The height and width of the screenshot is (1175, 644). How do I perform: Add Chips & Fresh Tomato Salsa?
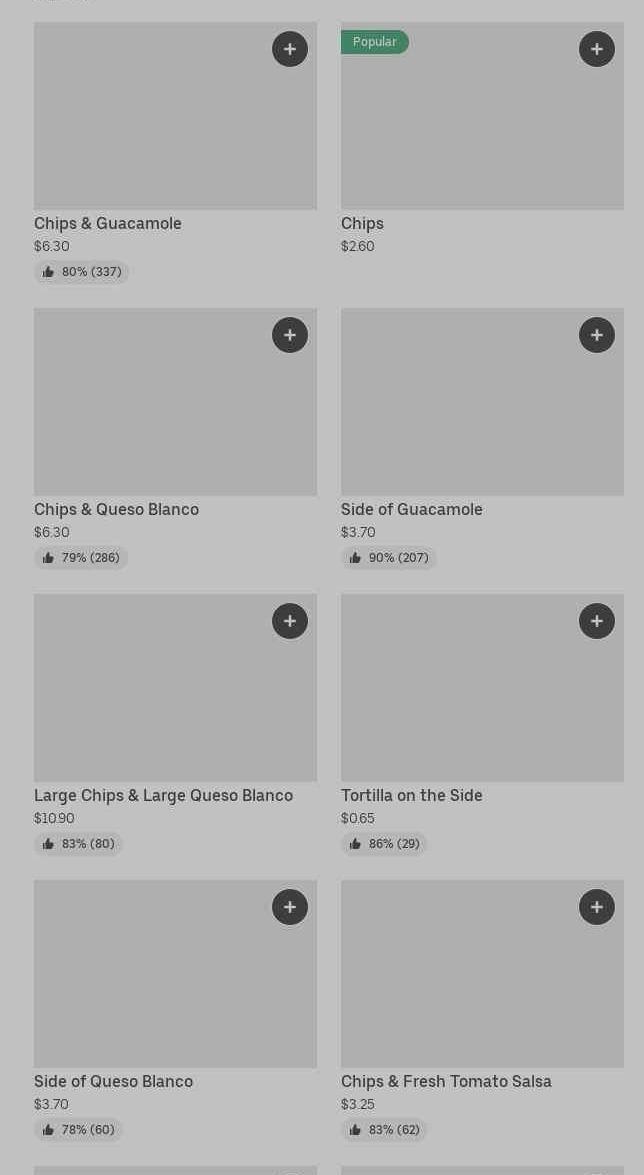tap(597, 907)
